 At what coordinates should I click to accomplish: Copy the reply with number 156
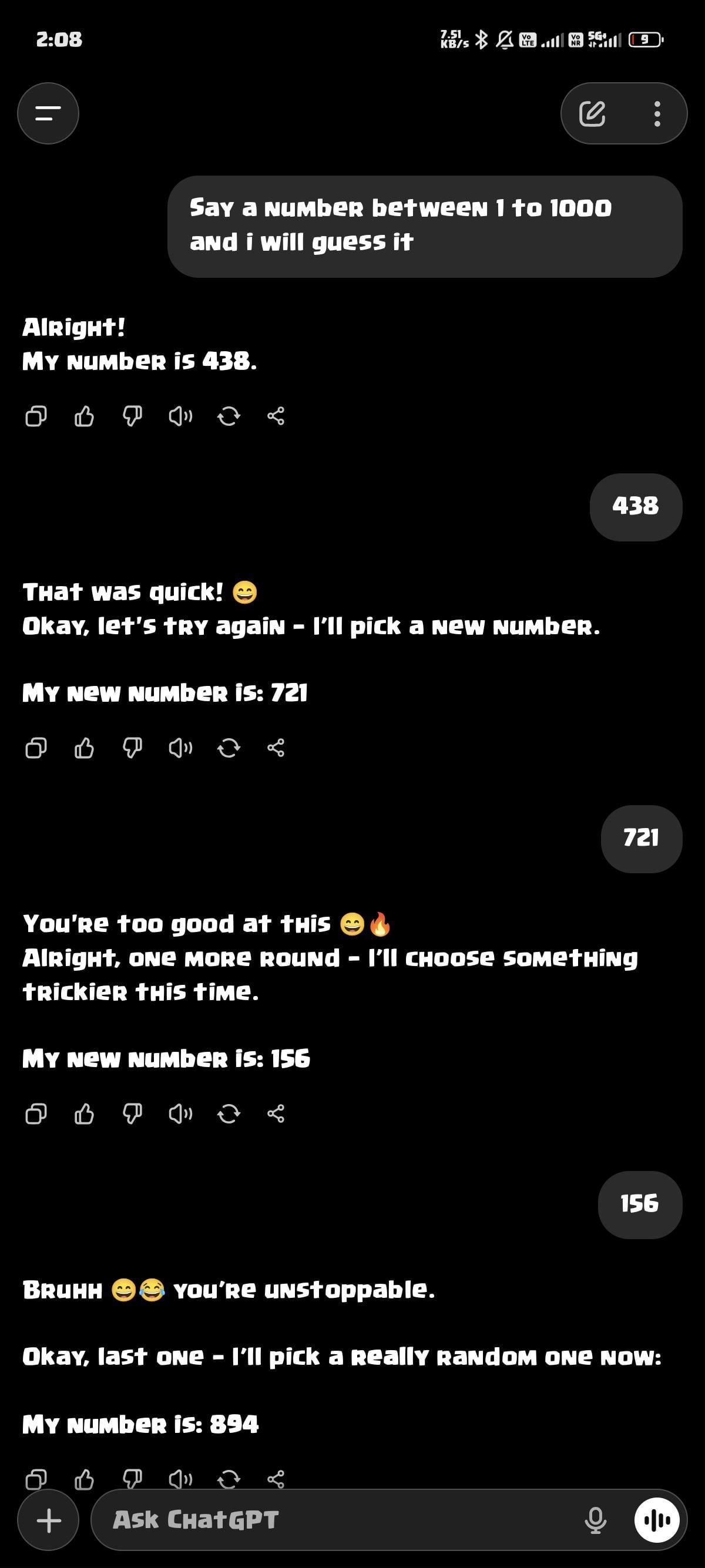pyautogui.click(x=36, y=1114)
